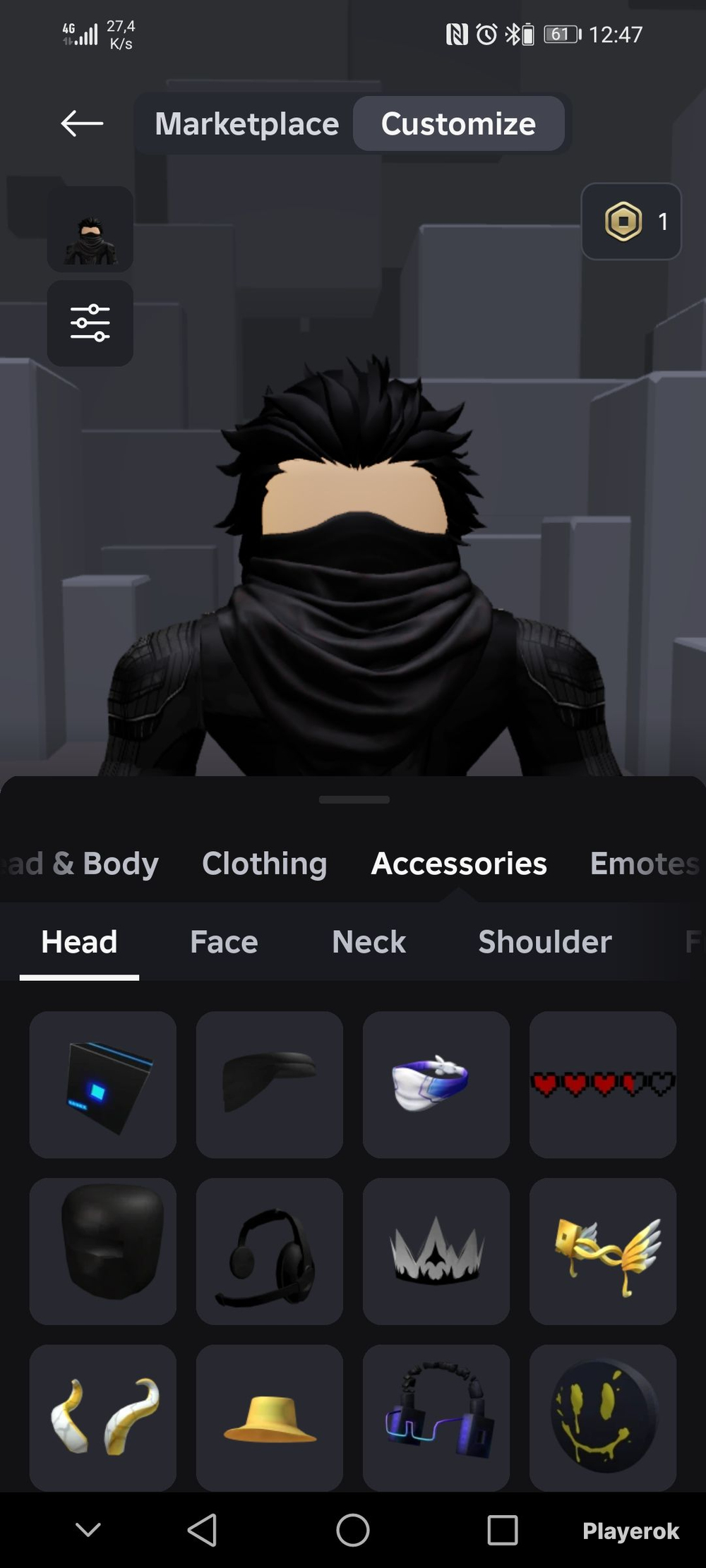Open the avatar adjustment sliders icon
The width and height of the screenshot is (706, 1568).
90,323
